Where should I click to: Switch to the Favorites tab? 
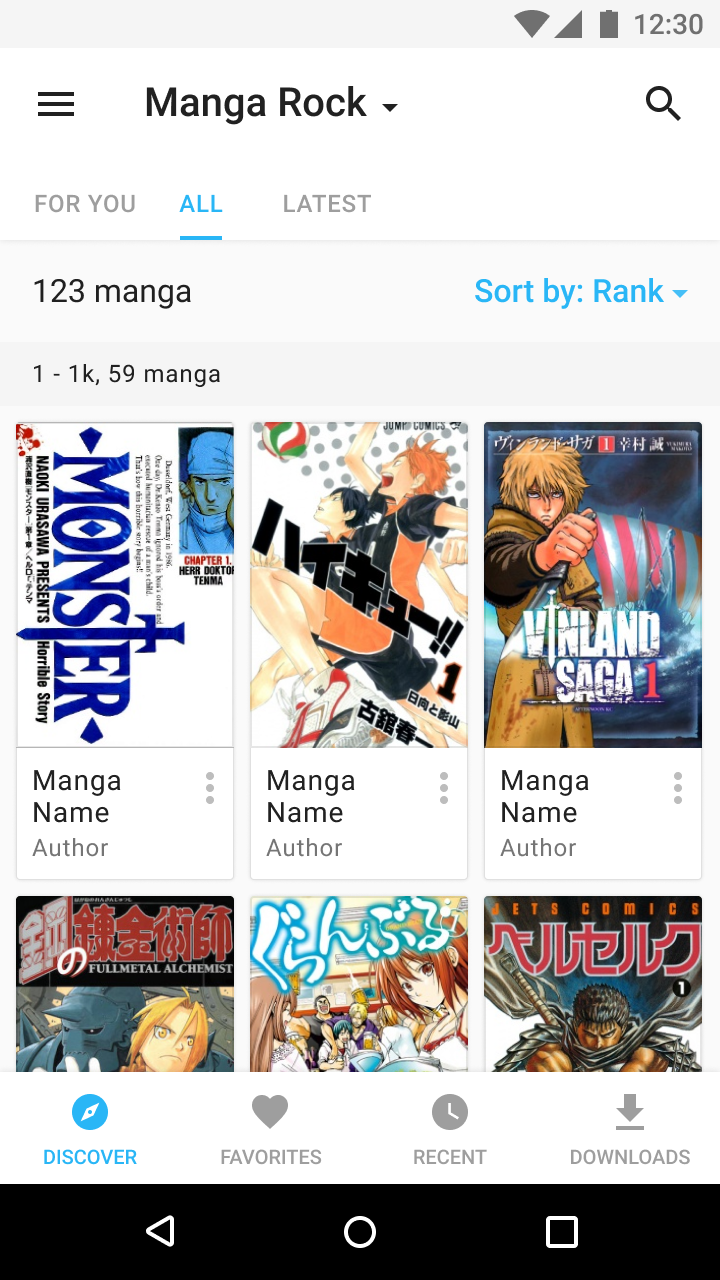[x=270, y=1130]
